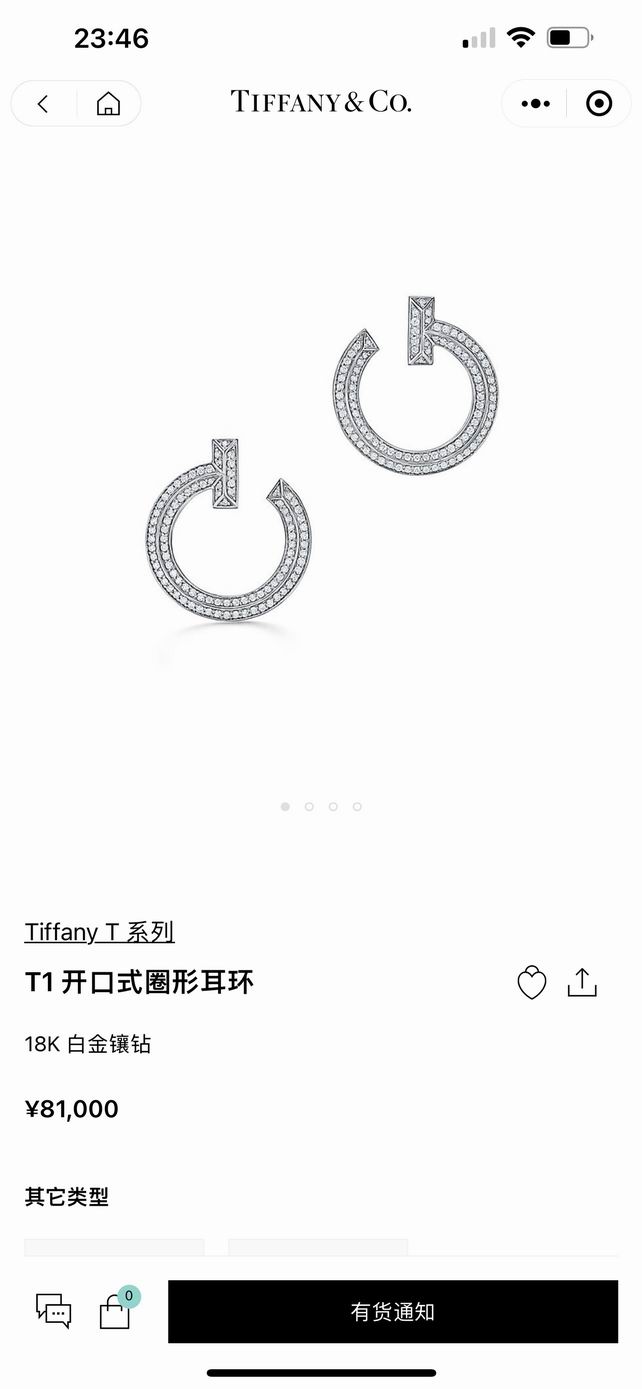The image size is (642, 1389).
Task: Go back to the previous page
Action: (x=43, y=103)
